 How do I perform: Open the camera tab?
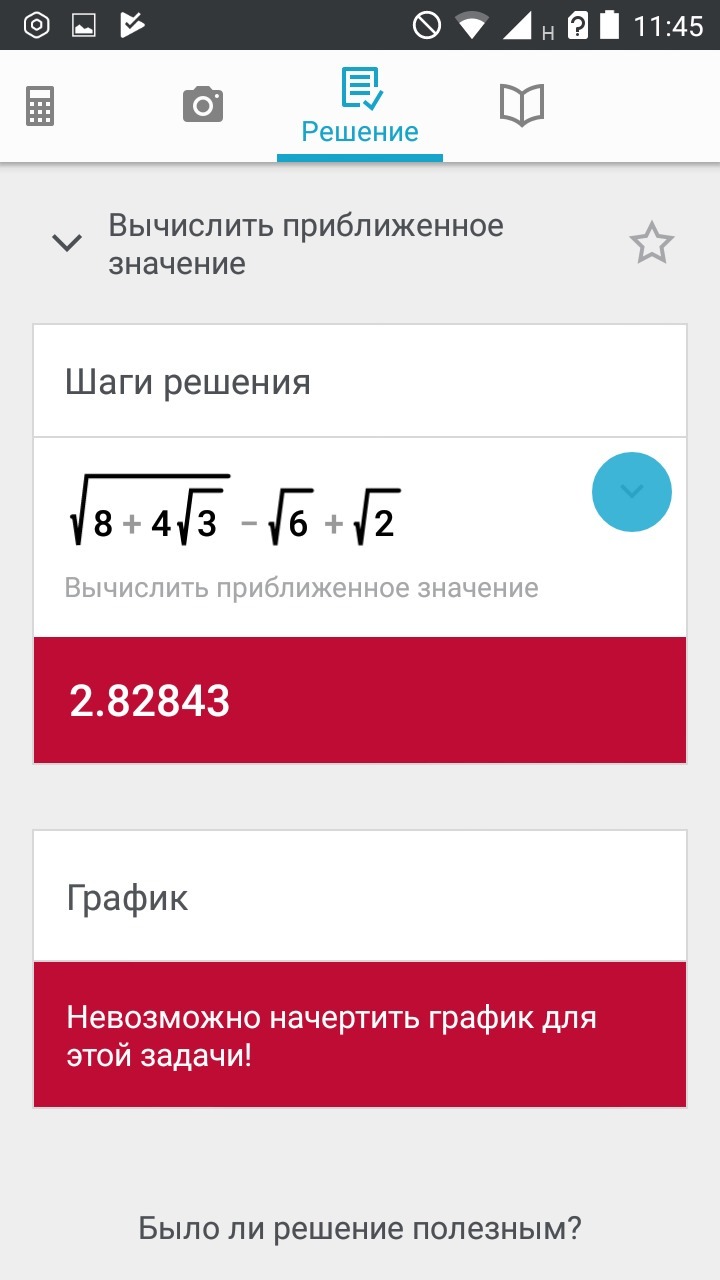click(202, 105)
